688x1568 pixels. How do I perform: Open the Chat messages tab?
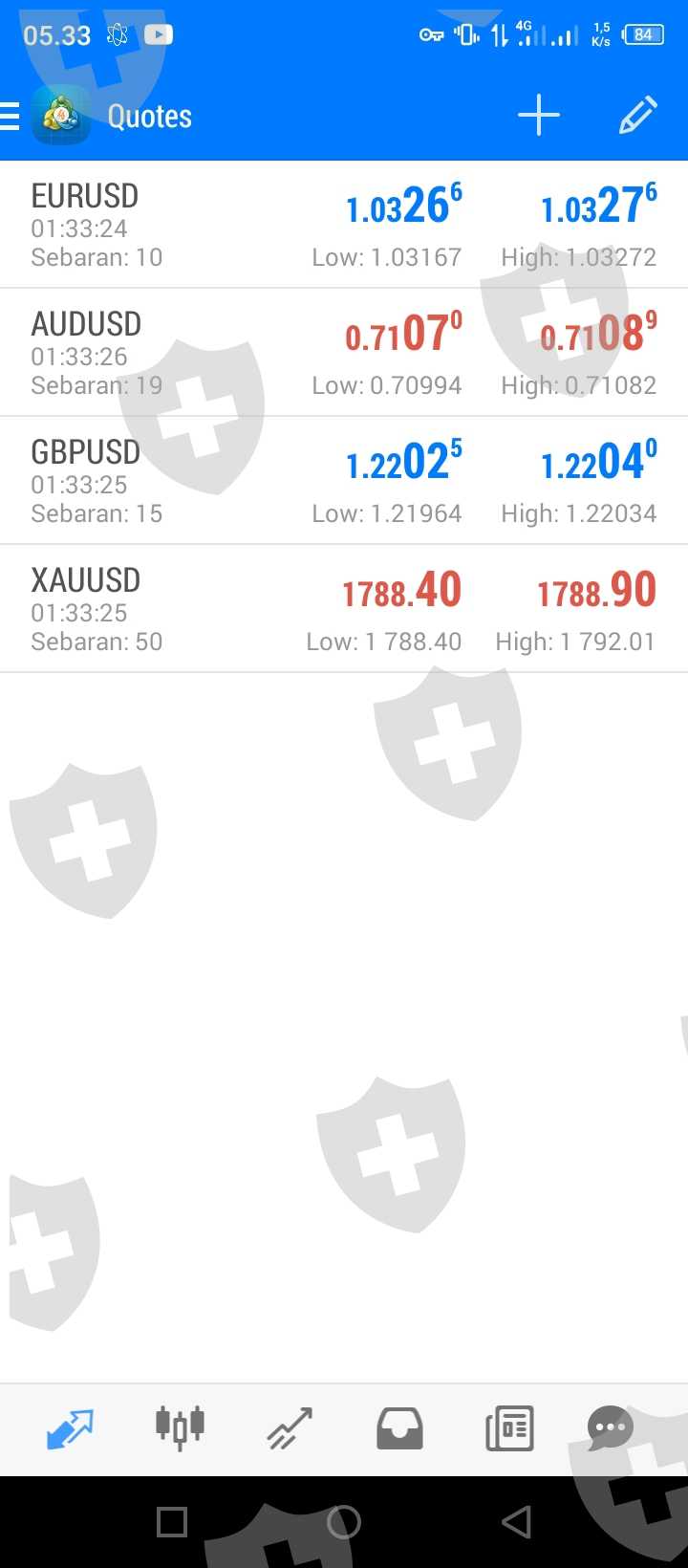point(610,1429)
